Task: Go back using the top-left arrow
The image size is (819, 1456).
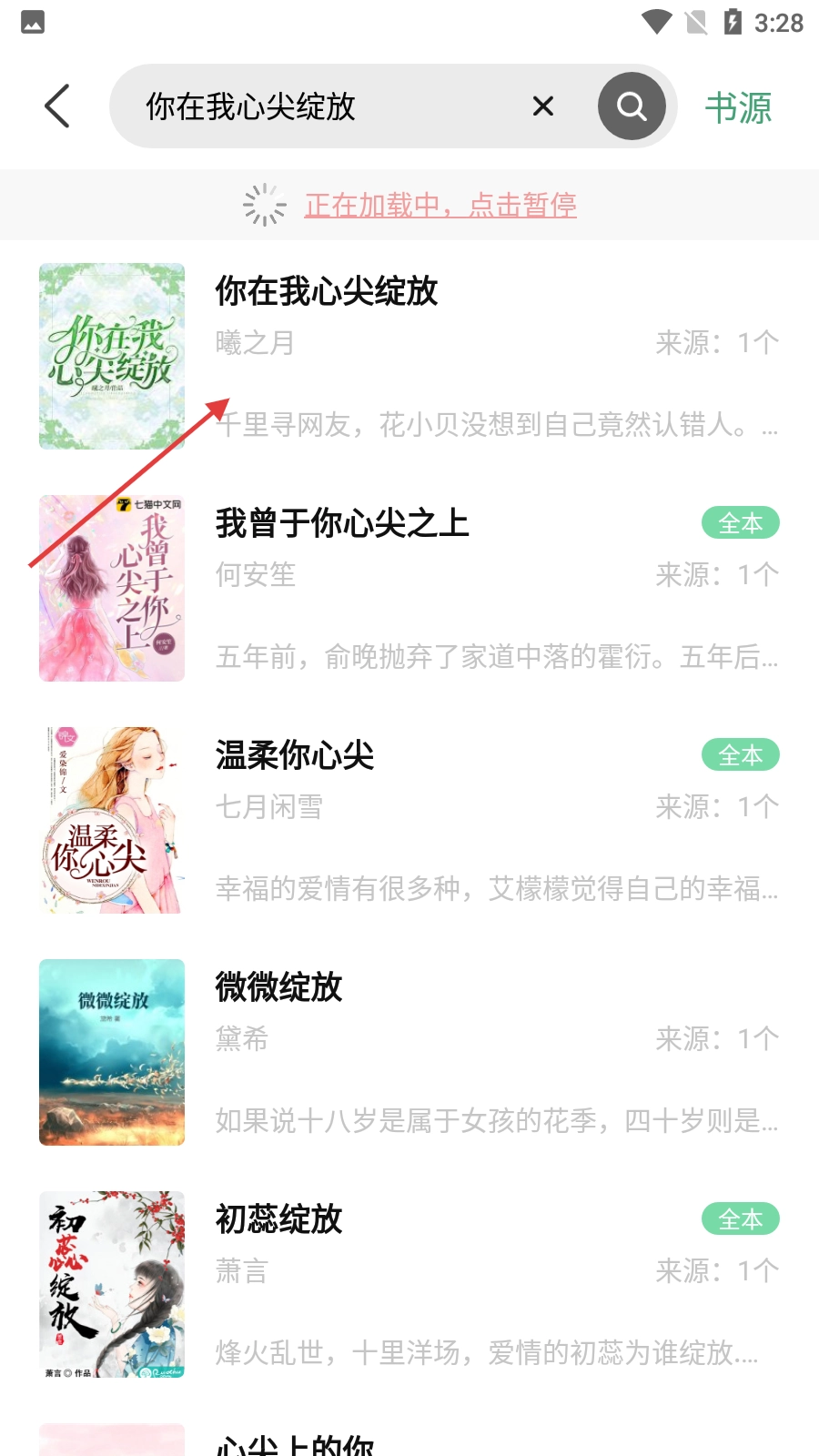Action: click(57, 106)
